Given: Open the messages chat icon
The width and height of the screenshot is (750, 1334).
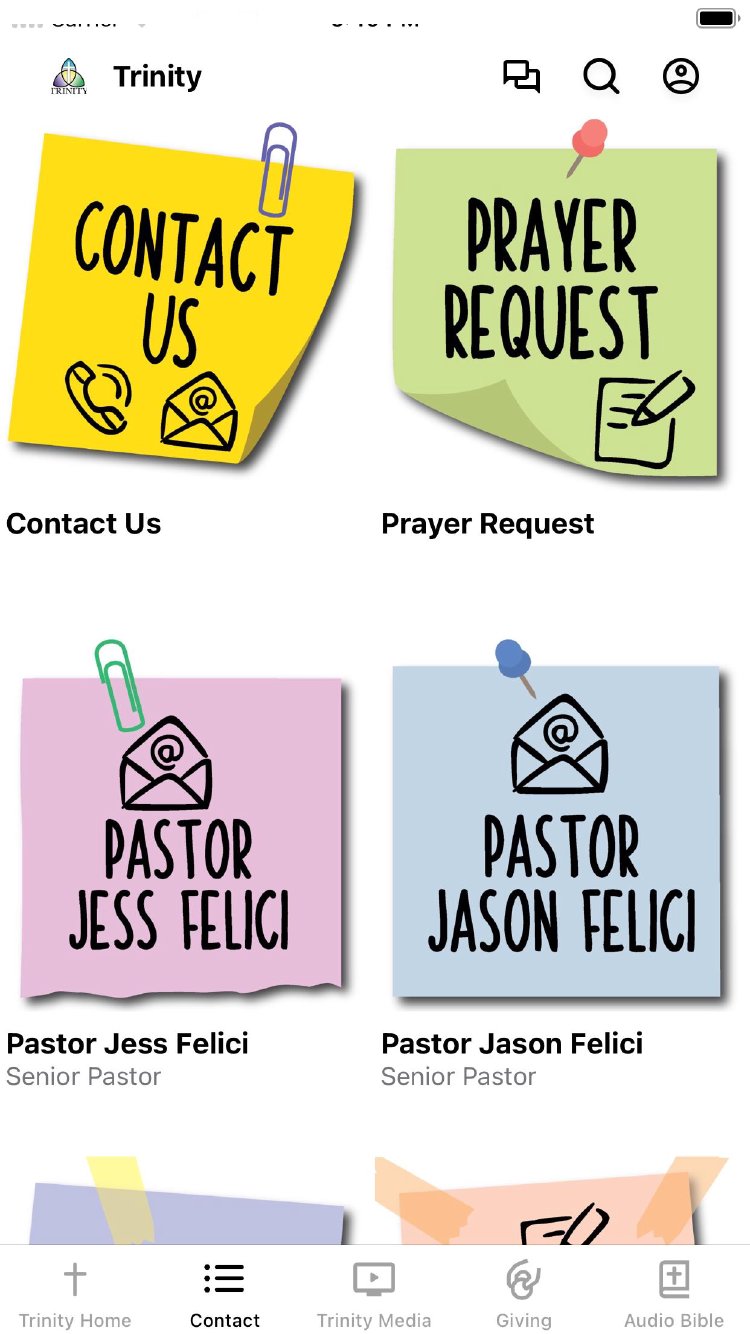Looking at the screenshot, I should 521,76.
